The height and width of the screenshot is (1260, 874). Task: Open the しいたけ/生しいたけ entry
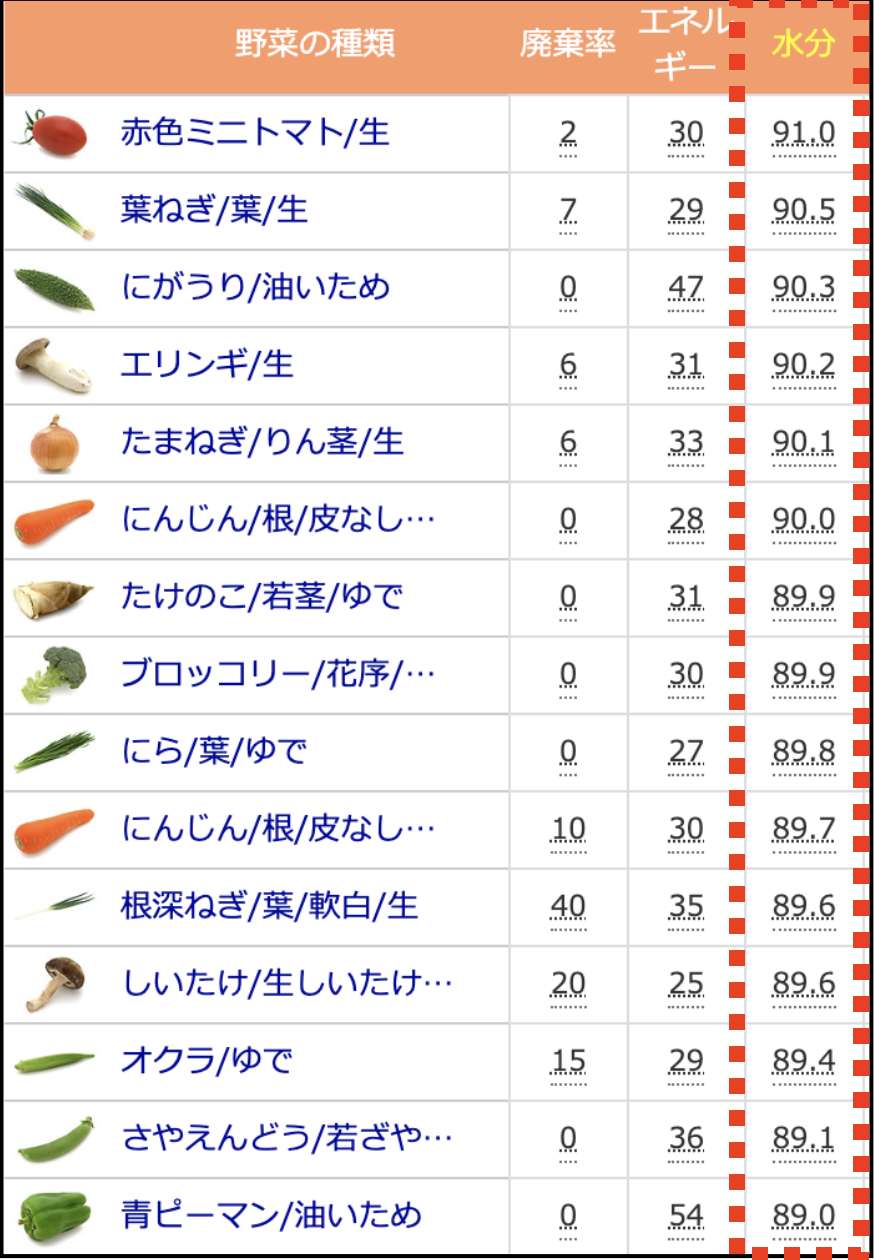pyautogui.click(x=285, y=984)
